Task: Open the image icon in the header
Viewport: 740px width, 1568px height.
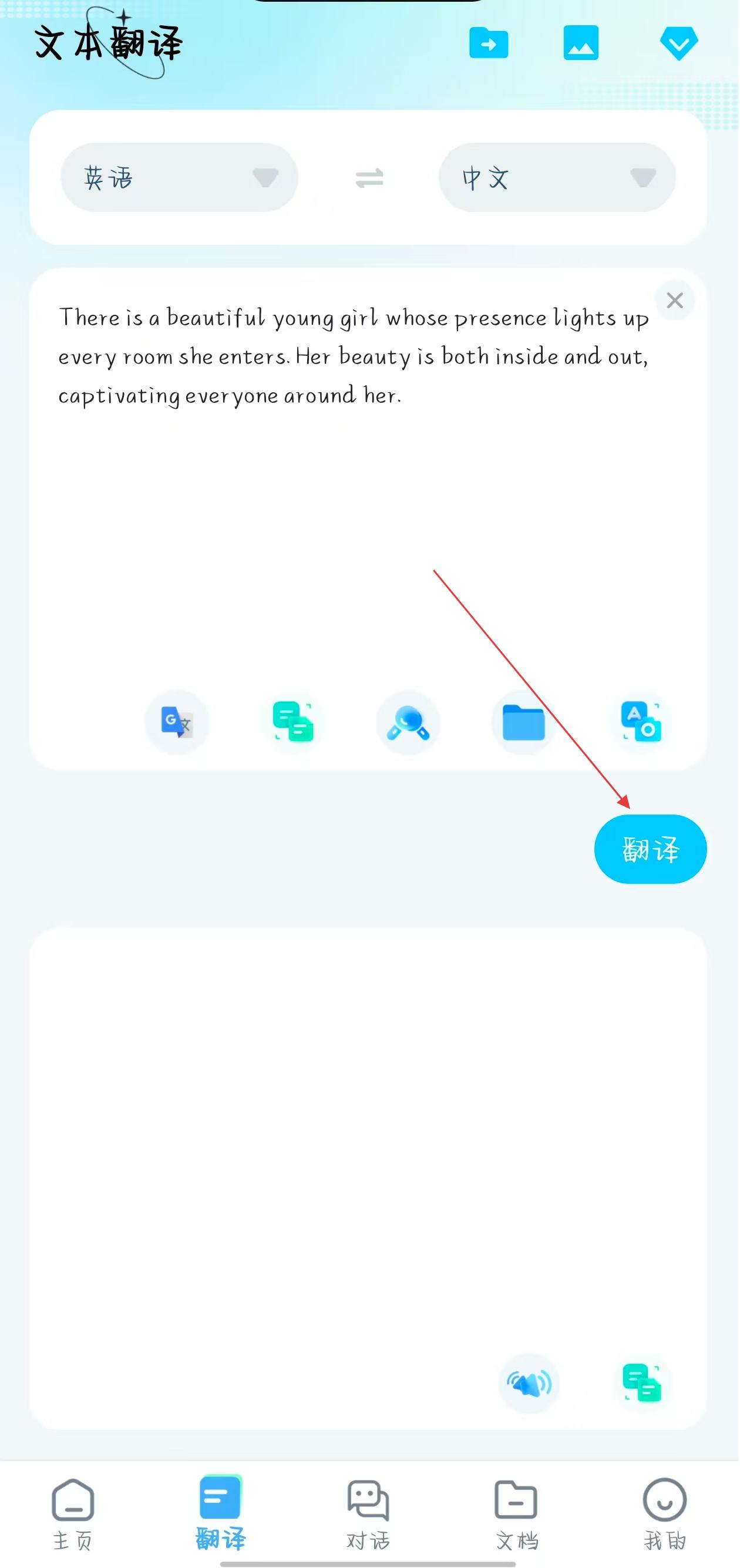Action: click(581, 43)
